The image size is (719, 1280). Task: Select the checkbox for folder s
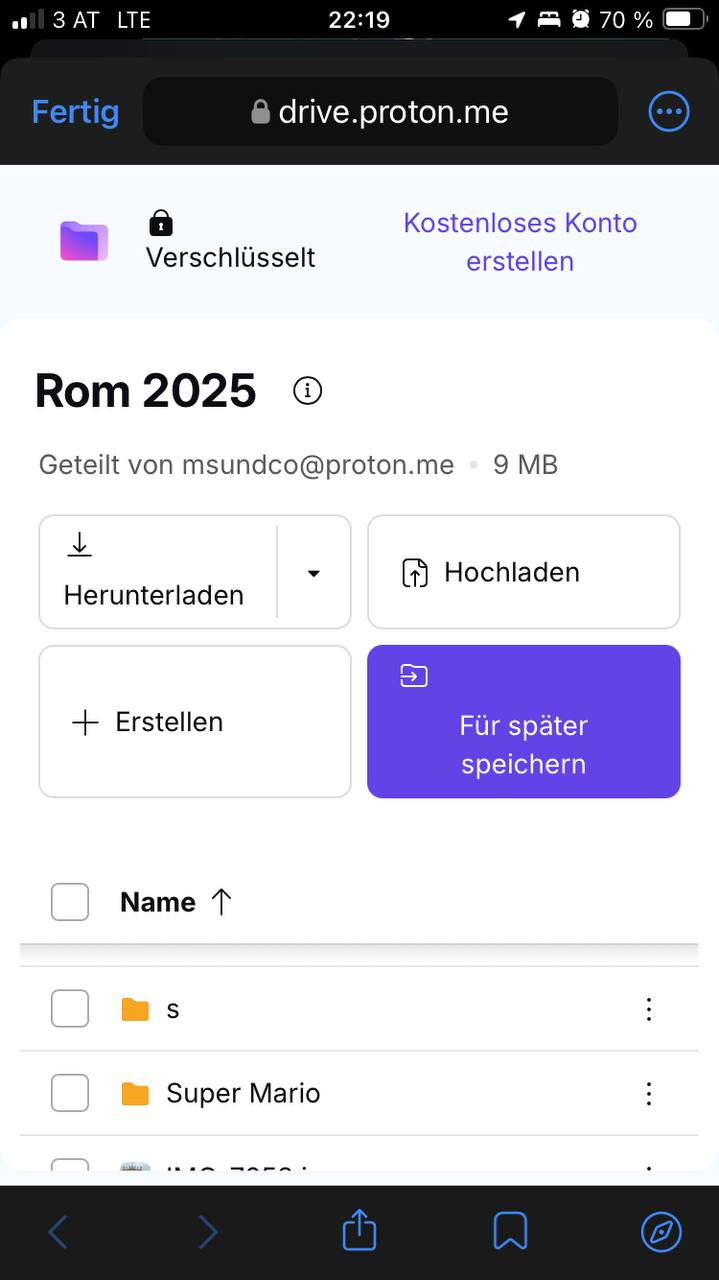[x=70, y=1009]
